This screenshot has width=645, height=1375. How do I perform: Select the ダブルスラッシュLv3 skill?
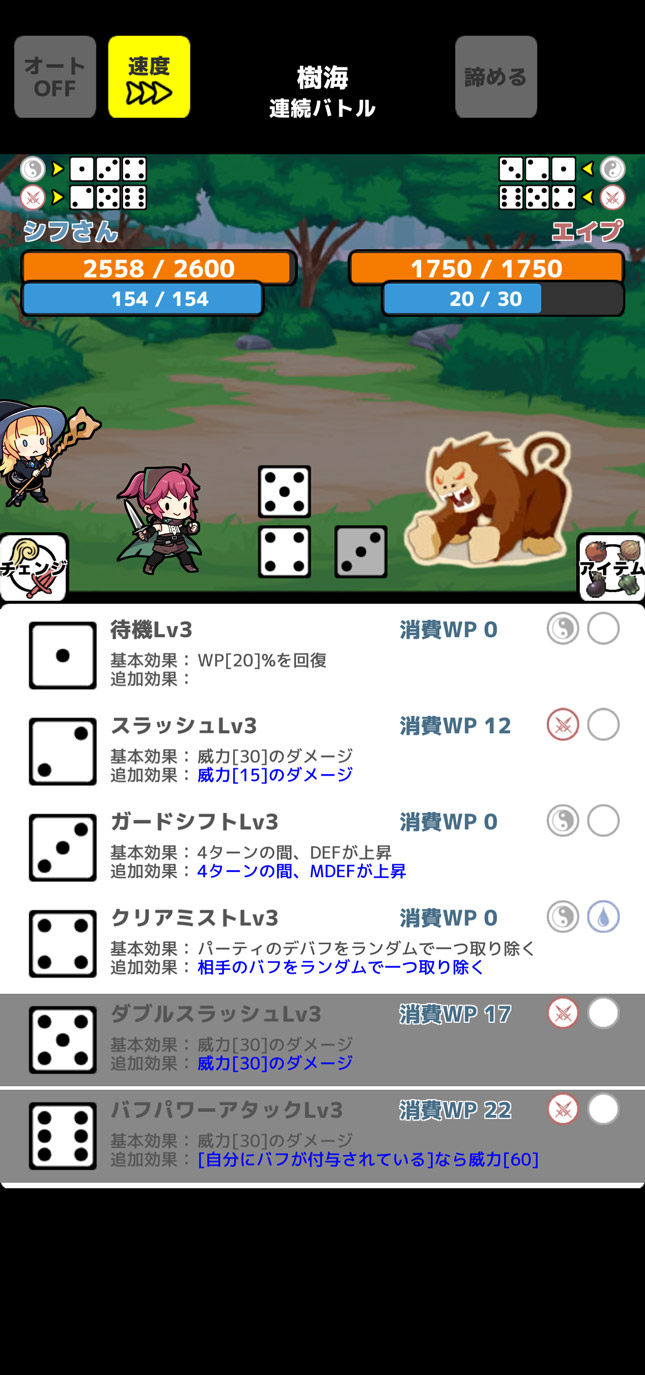(322, 1038)
